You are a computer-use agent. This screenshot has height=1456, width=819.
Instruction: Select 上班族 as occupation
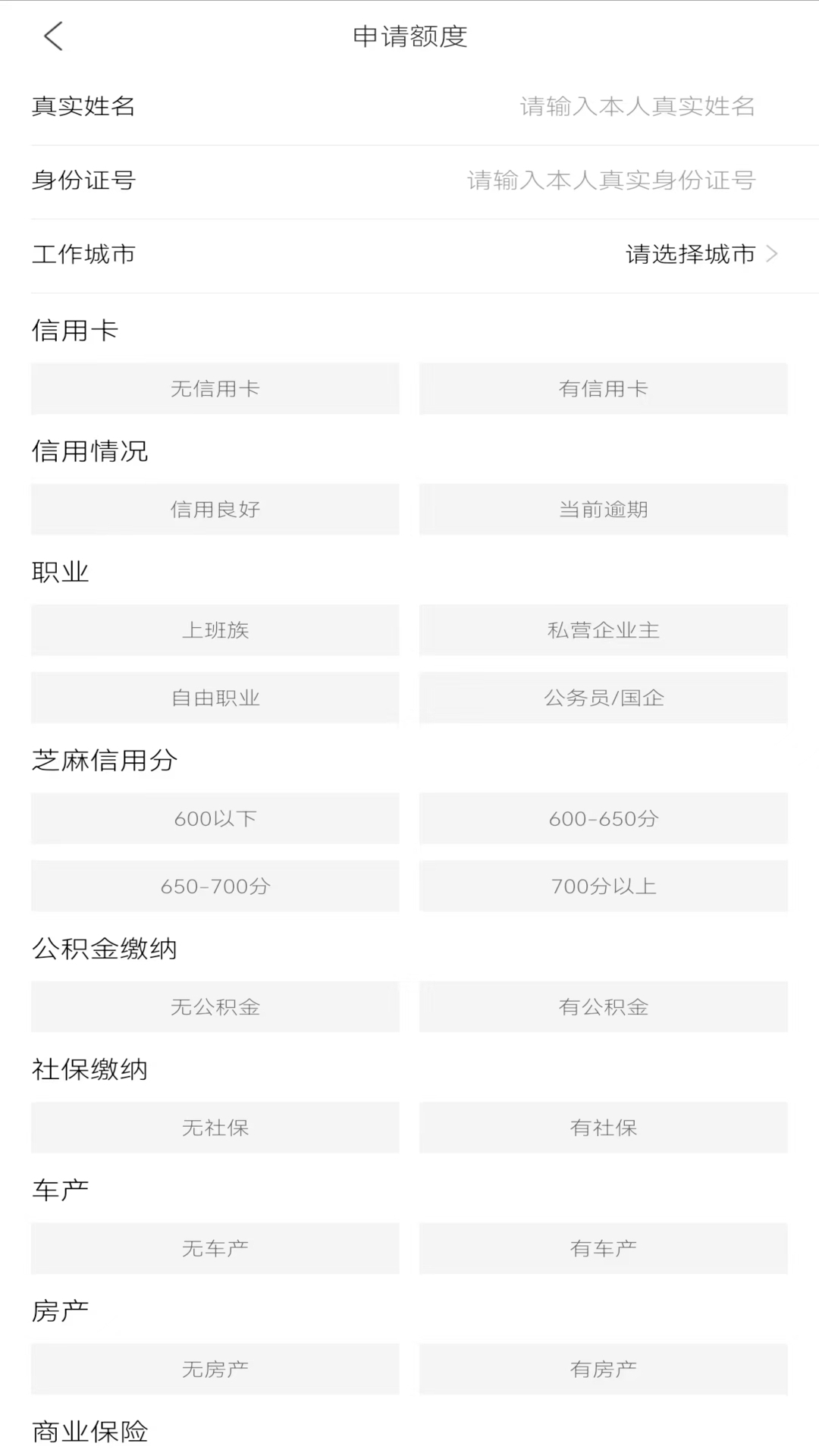(215, 629)
